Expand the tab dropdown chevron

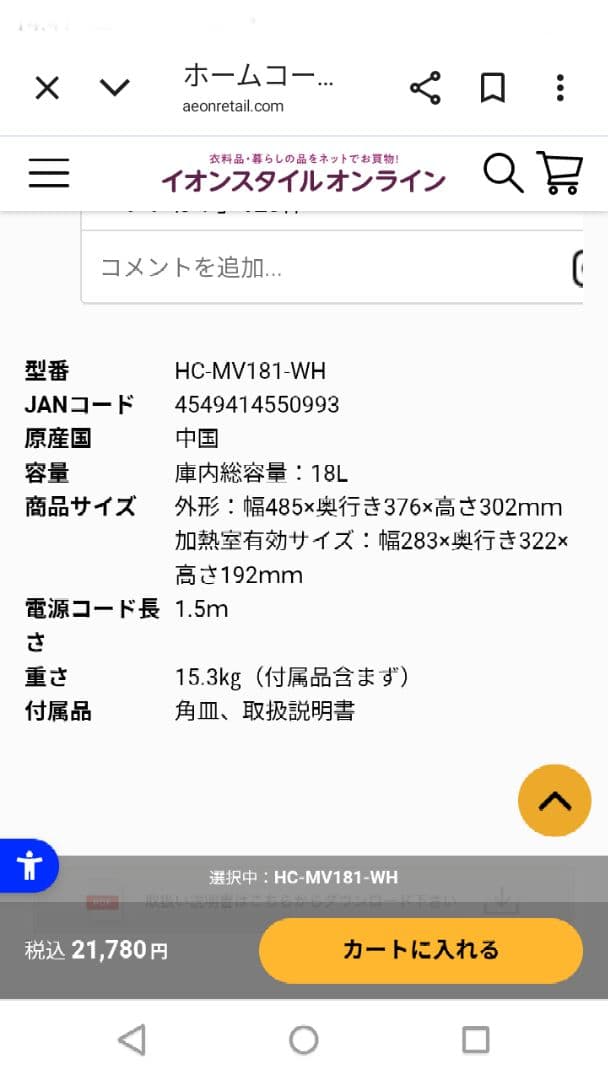[x=115, y=88]
